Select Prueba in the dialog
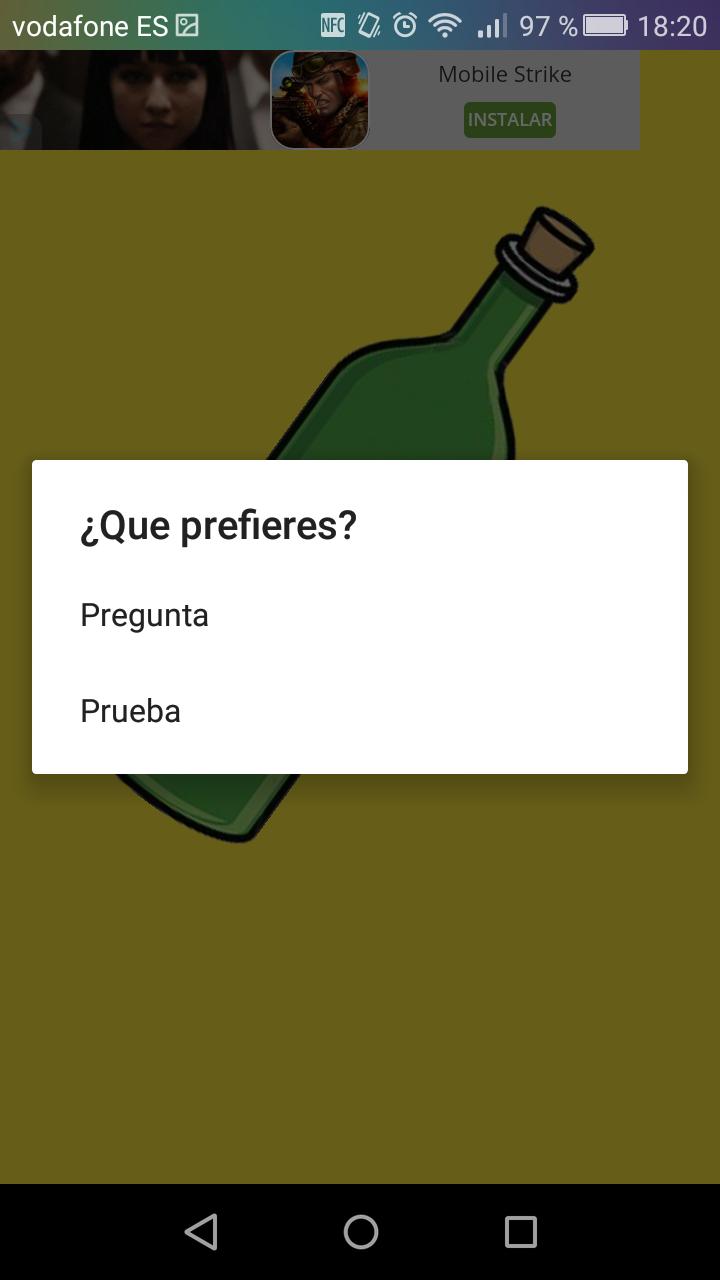 click(x=131, y=711)
